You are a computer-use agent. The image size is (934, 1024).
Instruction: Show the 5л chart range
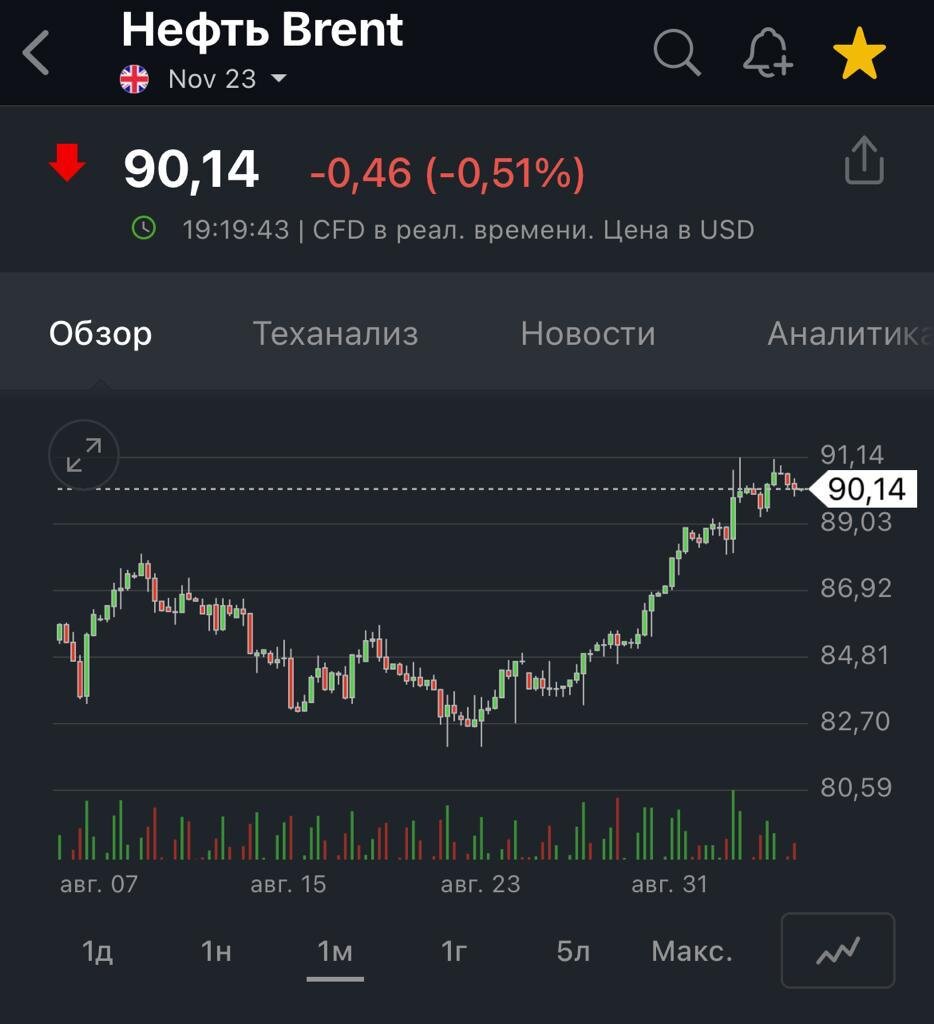573,951
